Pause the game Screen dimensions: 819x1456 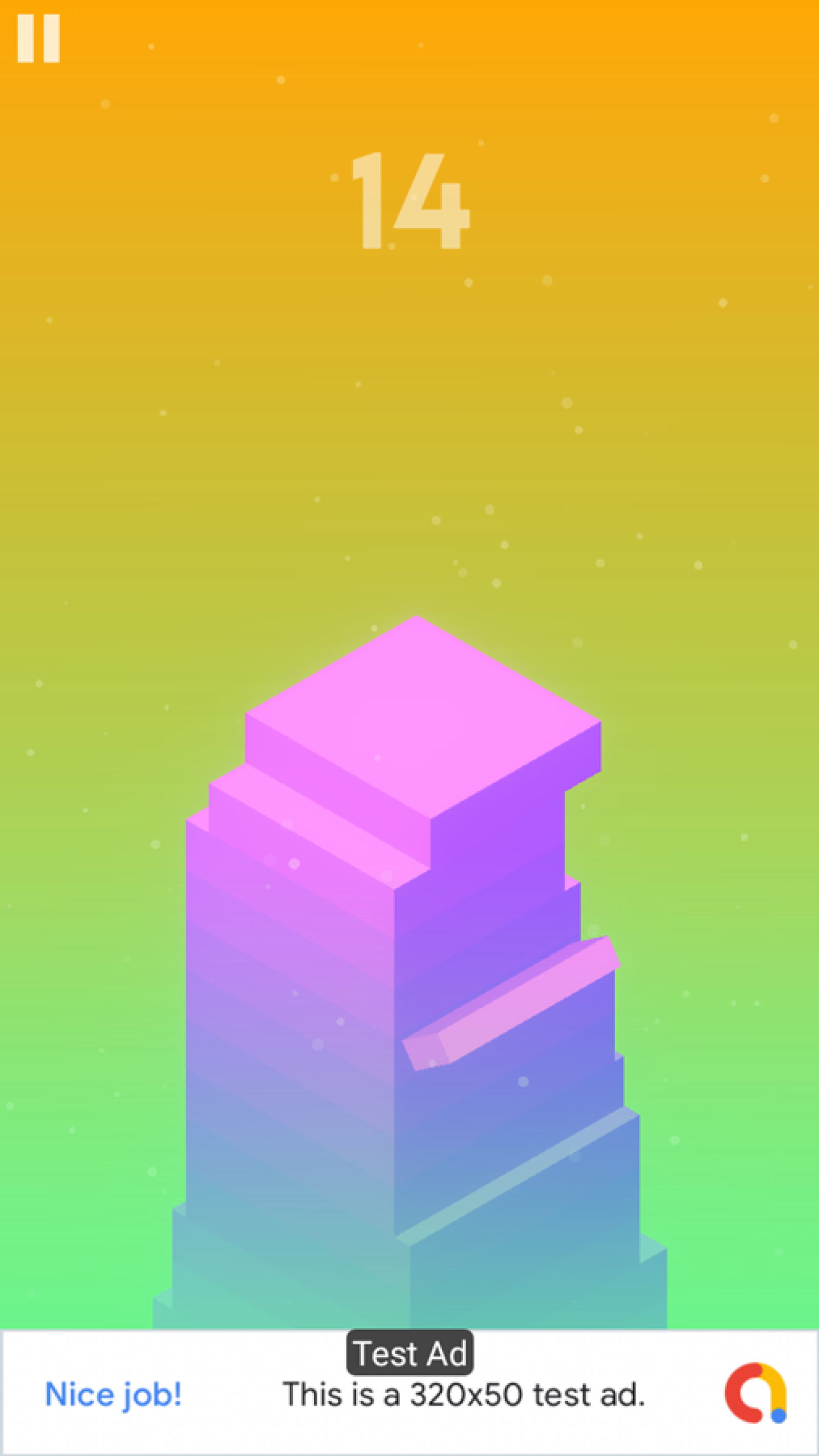click(x=38, y=38)
